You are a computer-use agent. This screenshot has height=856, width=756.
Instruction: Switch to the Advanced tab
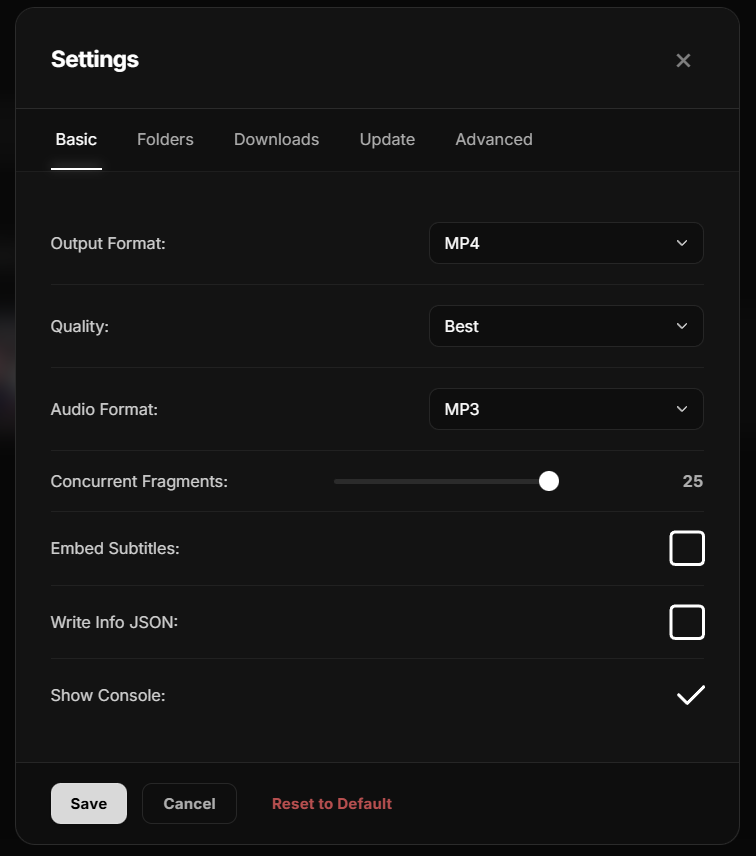click(x=493, y=139)
